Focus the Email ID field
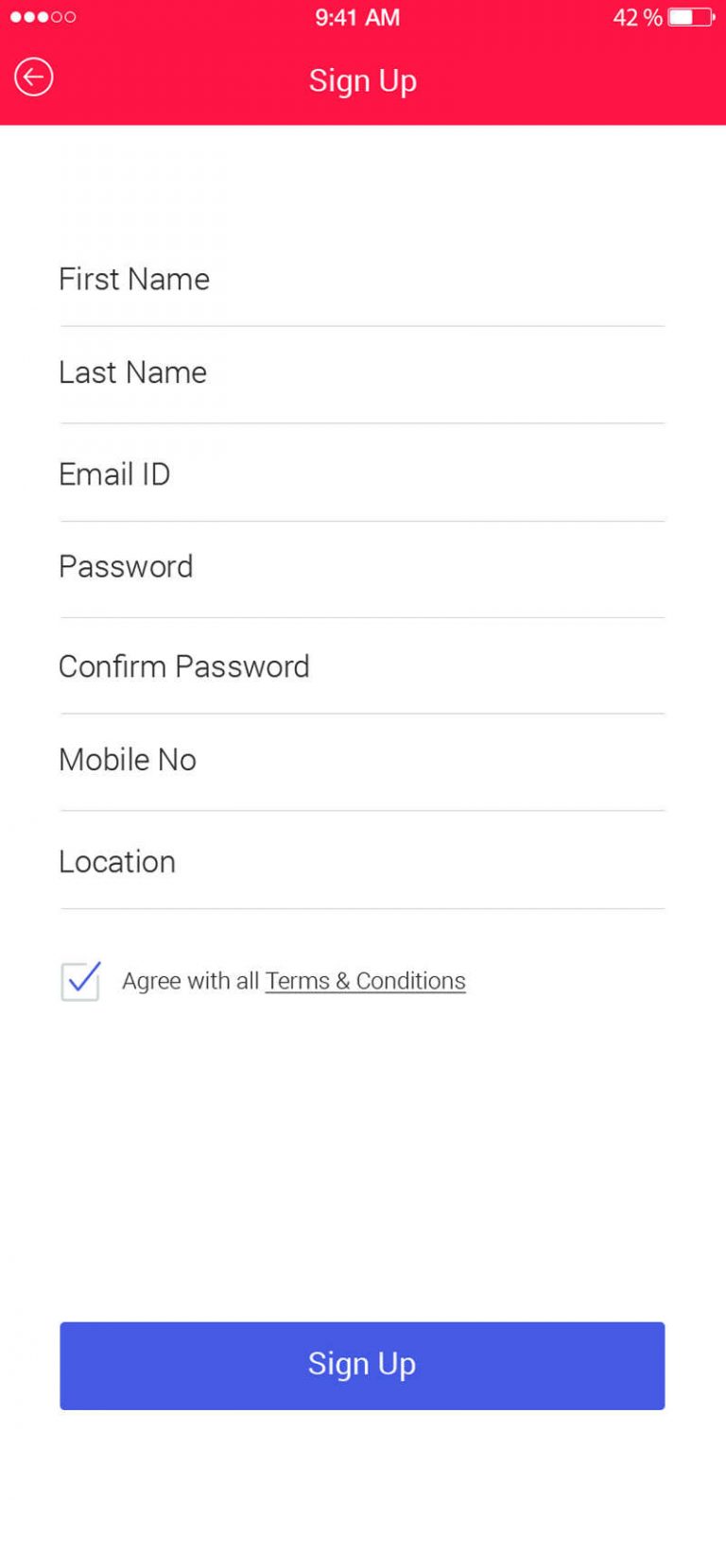Screen dimensions: 726x1568 tap(362, 474)
